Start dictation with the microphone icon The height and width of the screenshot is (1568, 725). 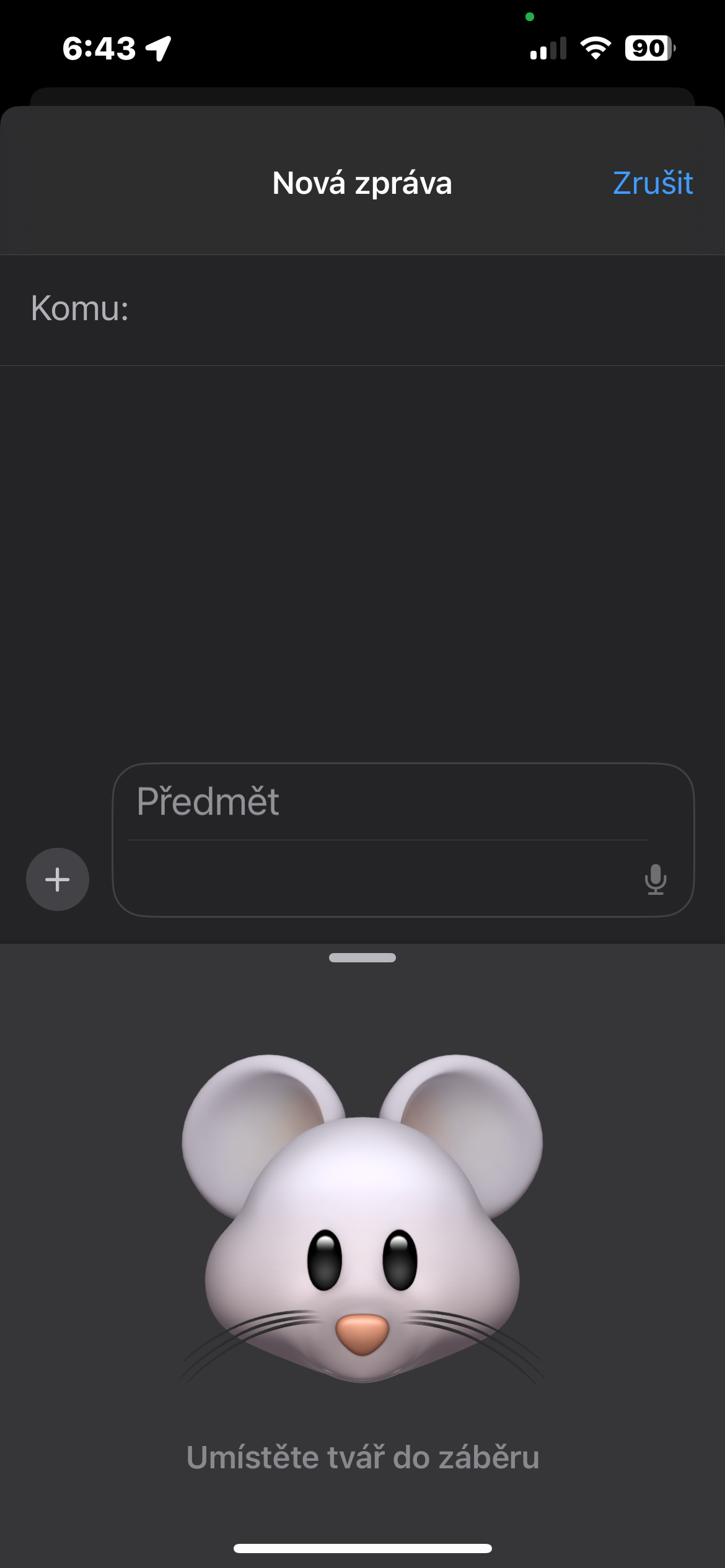[655, 879]
